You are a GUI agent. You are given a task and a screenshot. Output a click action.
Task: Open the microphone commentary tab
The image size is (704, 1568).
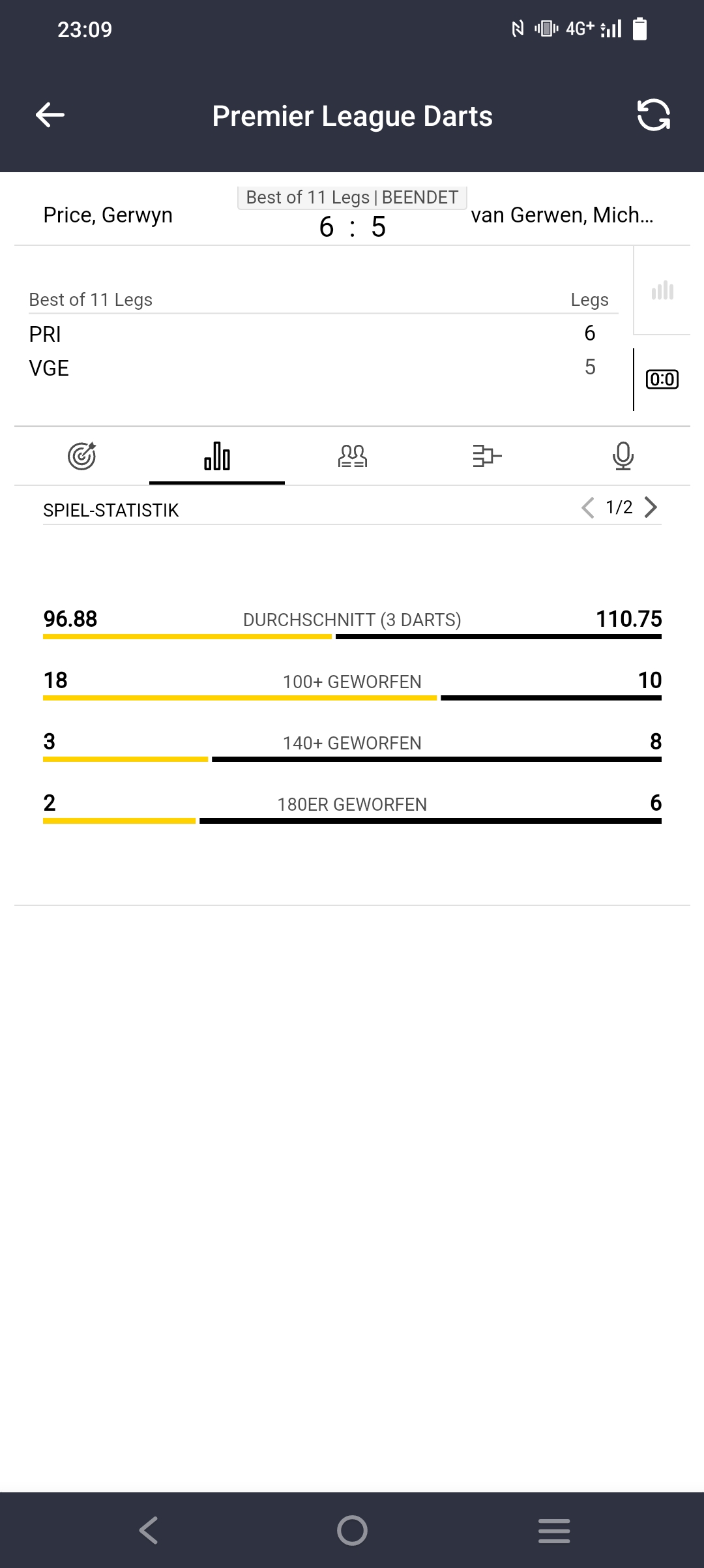pyautogui.click(x=623, y=456)
